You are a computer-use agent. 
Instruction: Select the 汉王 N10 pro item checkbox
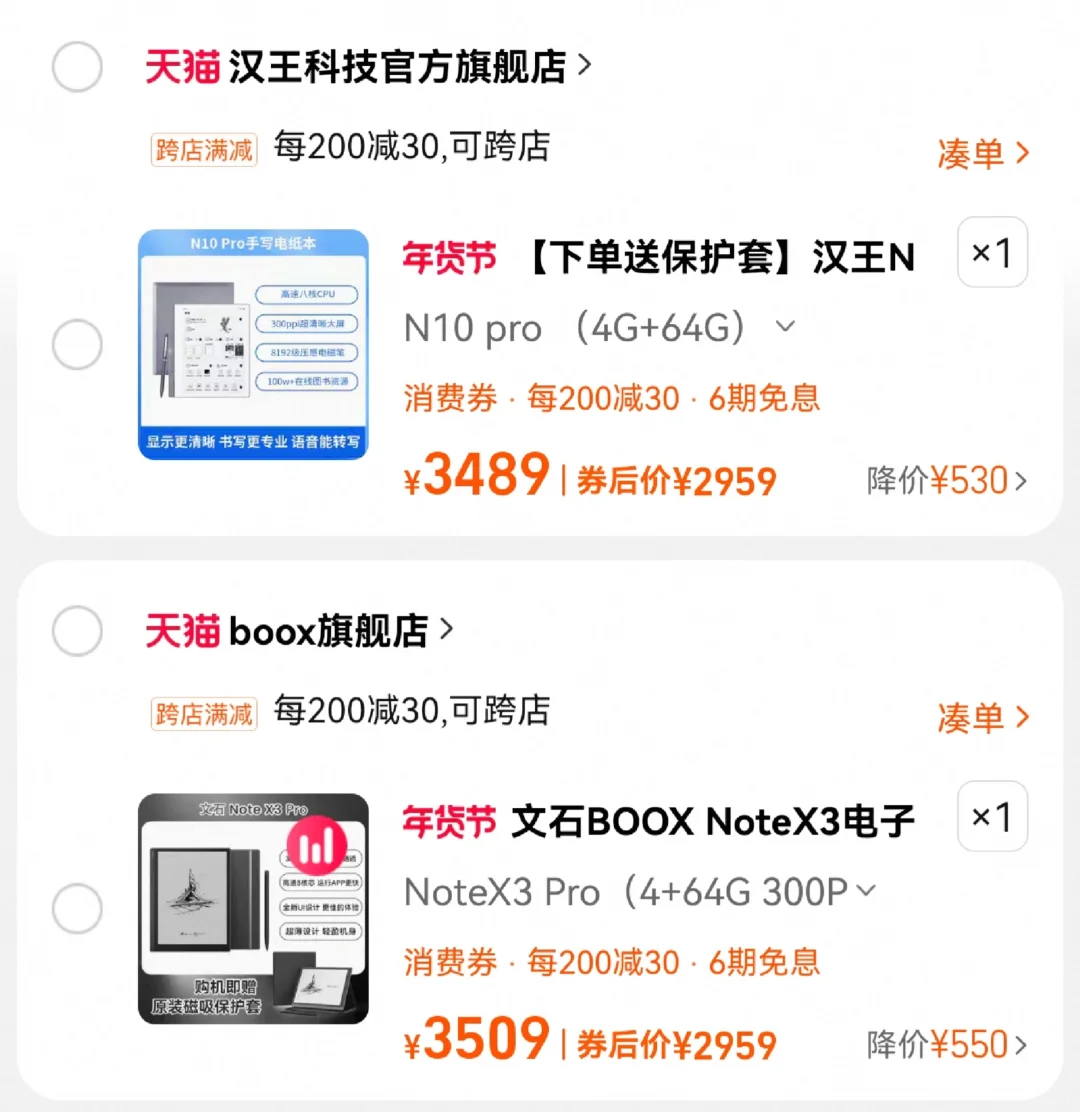coord(77,346)
